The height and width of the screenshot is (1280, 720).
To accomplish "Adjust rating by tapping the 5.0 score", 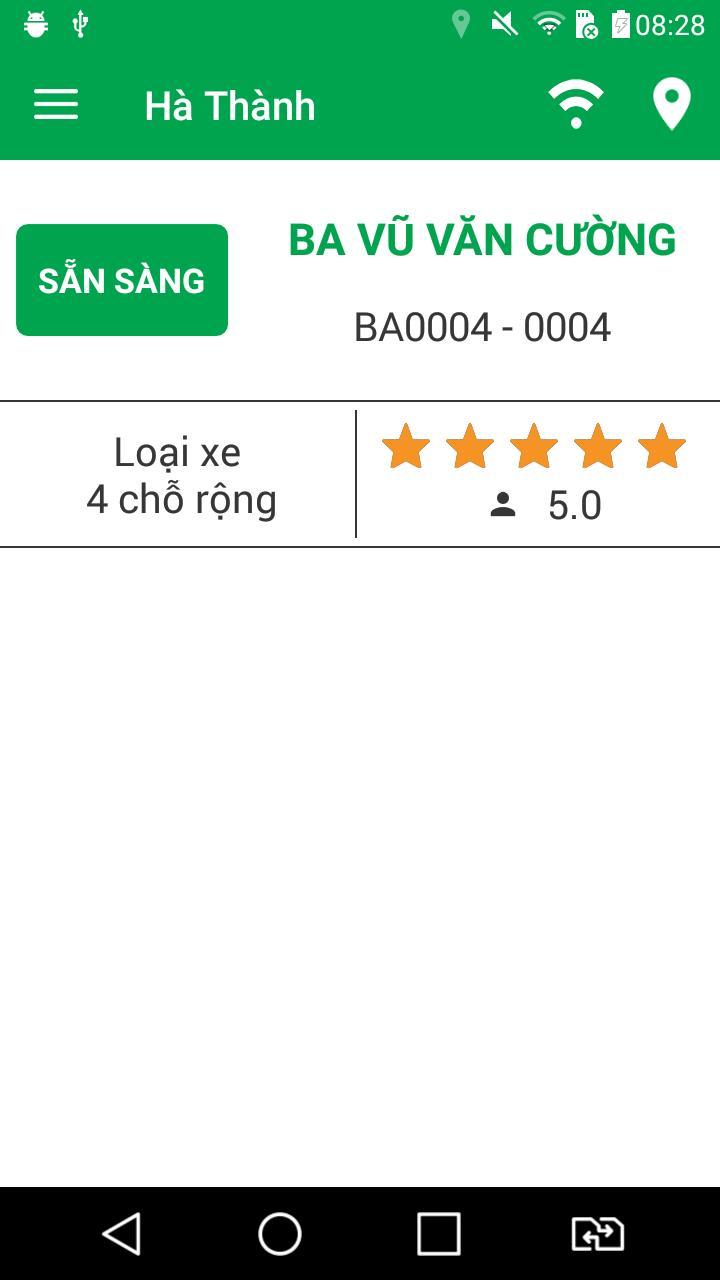I will (576, 506).
